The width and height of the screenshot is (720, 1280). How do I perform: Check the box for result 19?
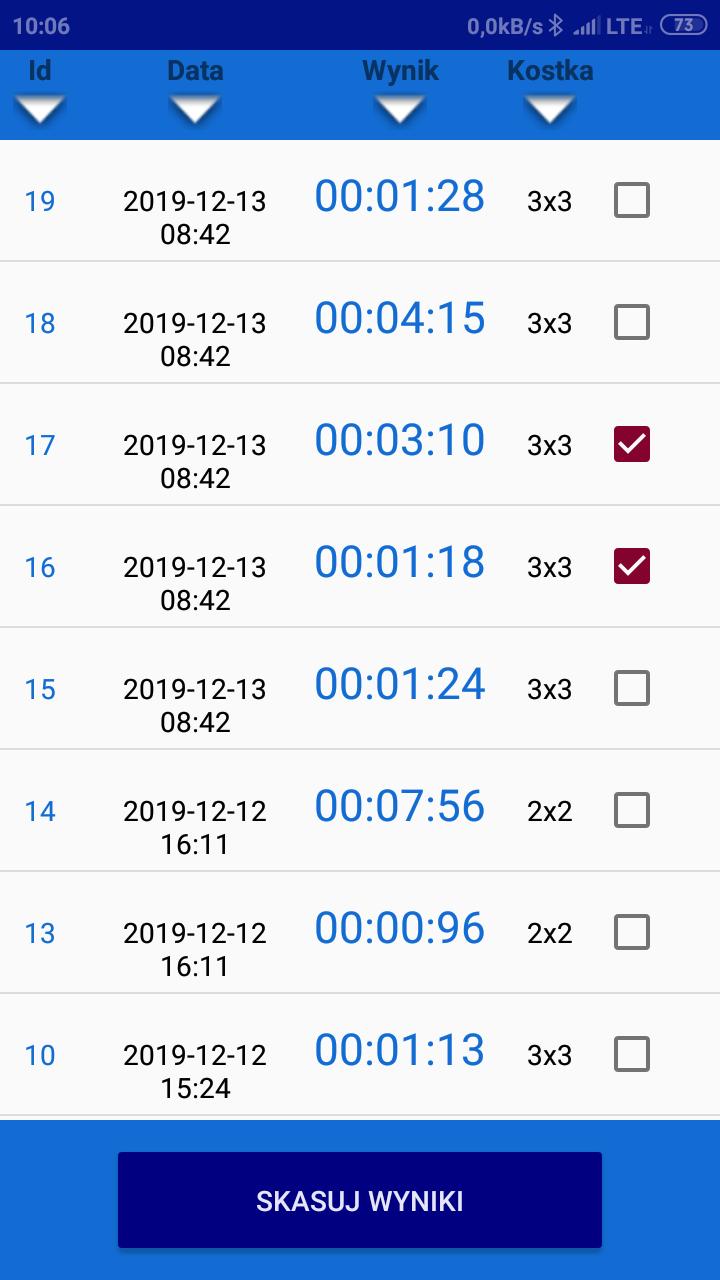[x=632, y=200]
